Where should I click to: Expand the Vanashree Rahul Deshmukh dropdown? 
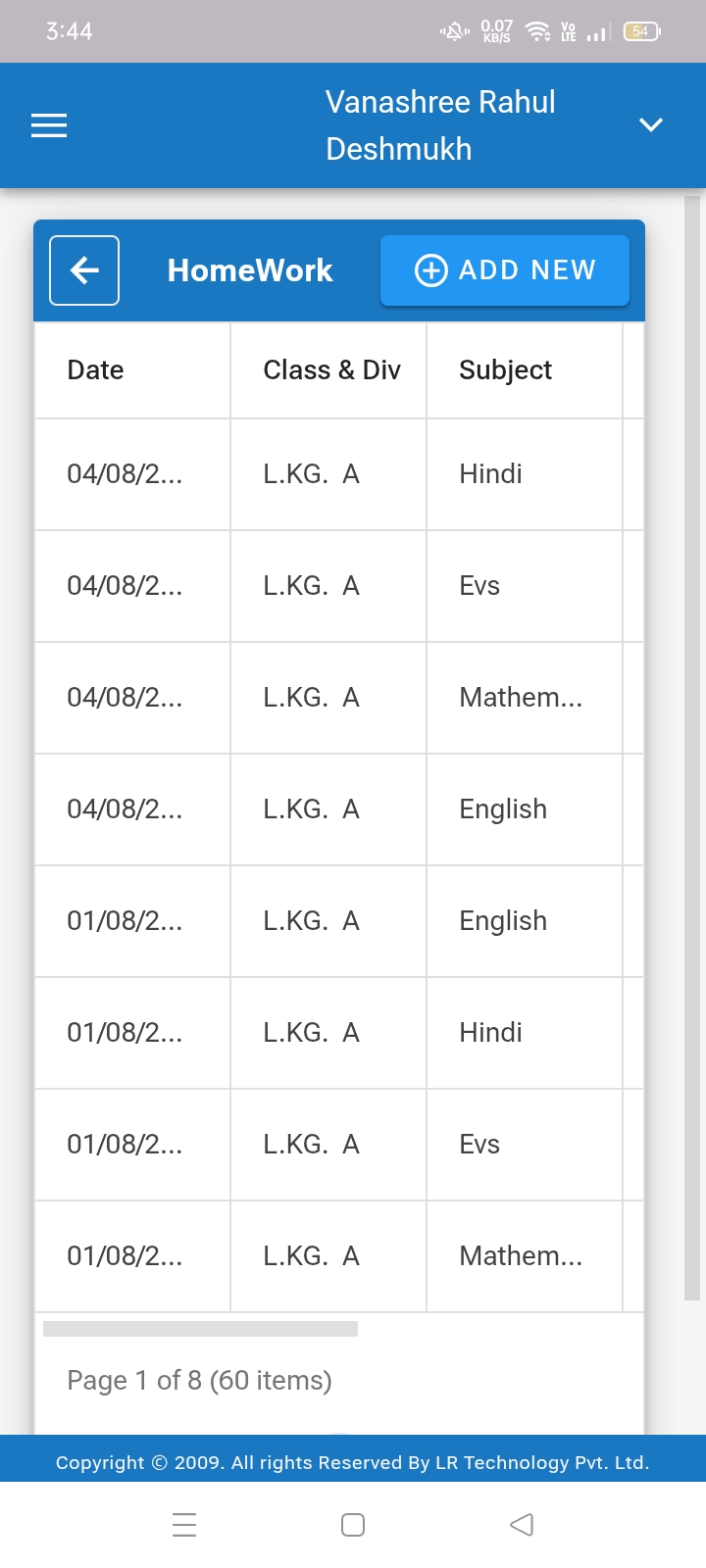point(651,124)
